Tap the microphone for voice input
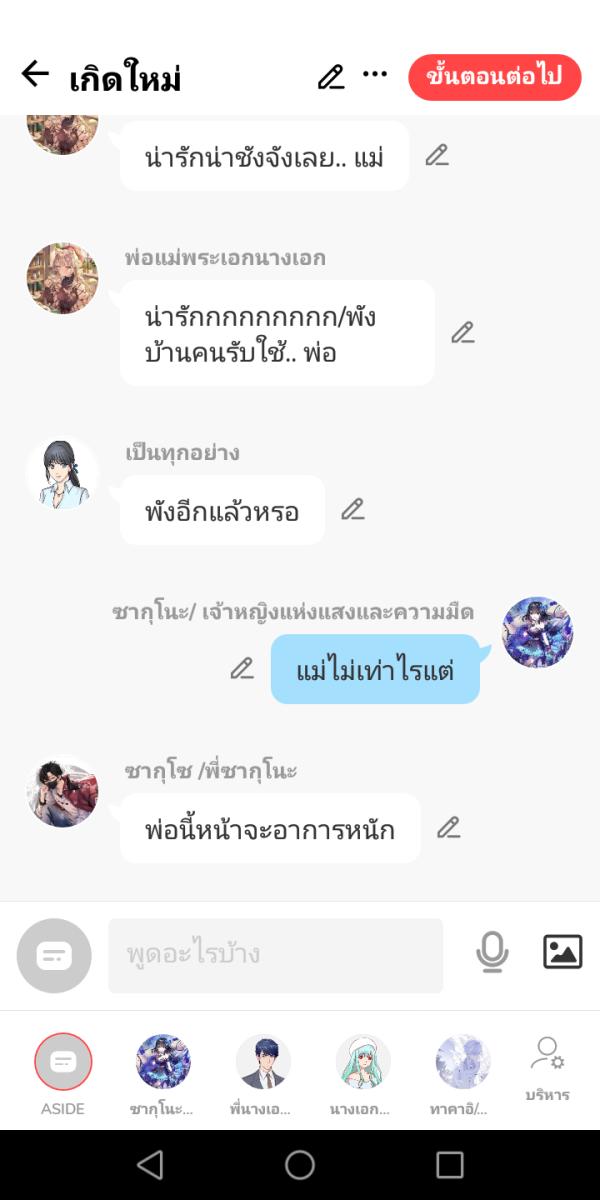600x1200 pixels. pos(492,953)
